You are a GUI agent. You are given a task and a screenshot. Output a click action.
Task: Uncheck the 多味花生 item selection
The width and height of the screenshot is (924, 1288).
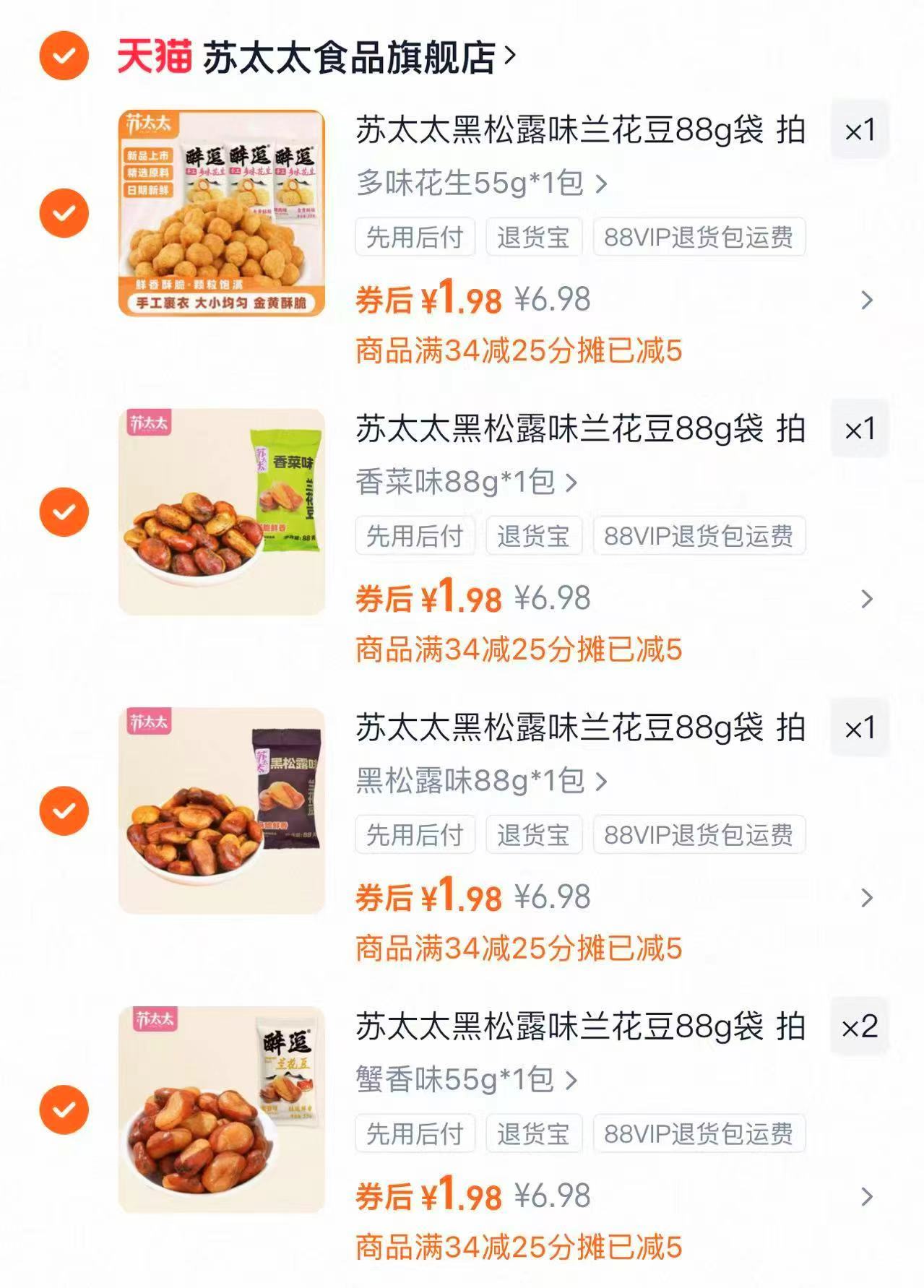[x=64, y=213]
